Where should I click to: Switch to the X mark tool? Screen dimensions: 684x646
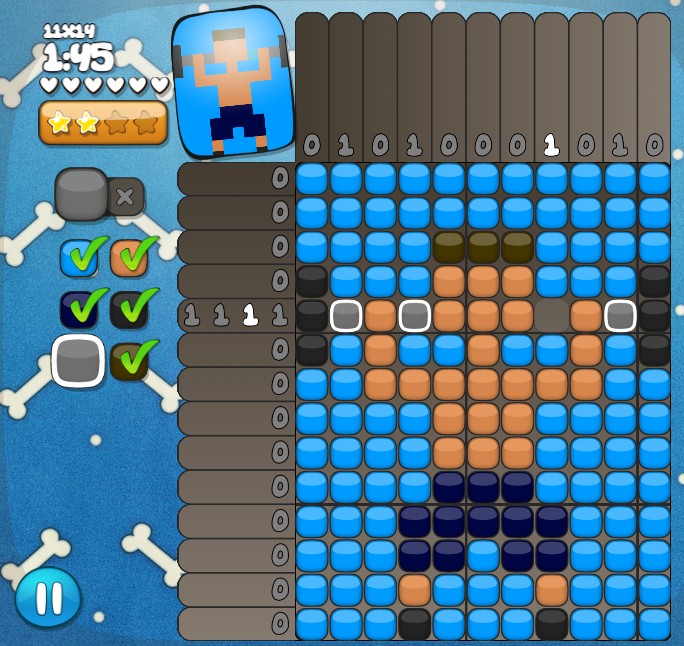tap(125, 197)
